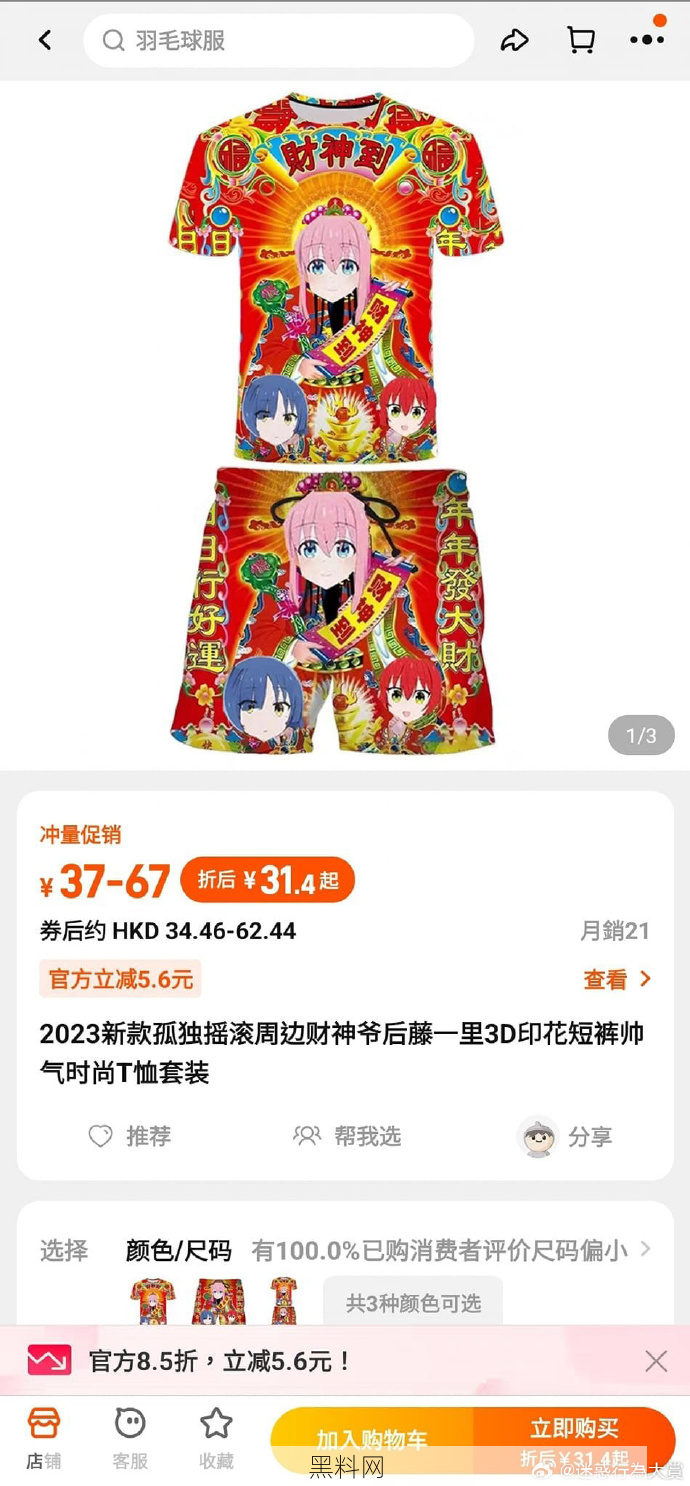Image resolution: width=690 pixels, height=1486 pixels.
Task: Open the three-dot overflow menu
Action: (x=647, y=40)
